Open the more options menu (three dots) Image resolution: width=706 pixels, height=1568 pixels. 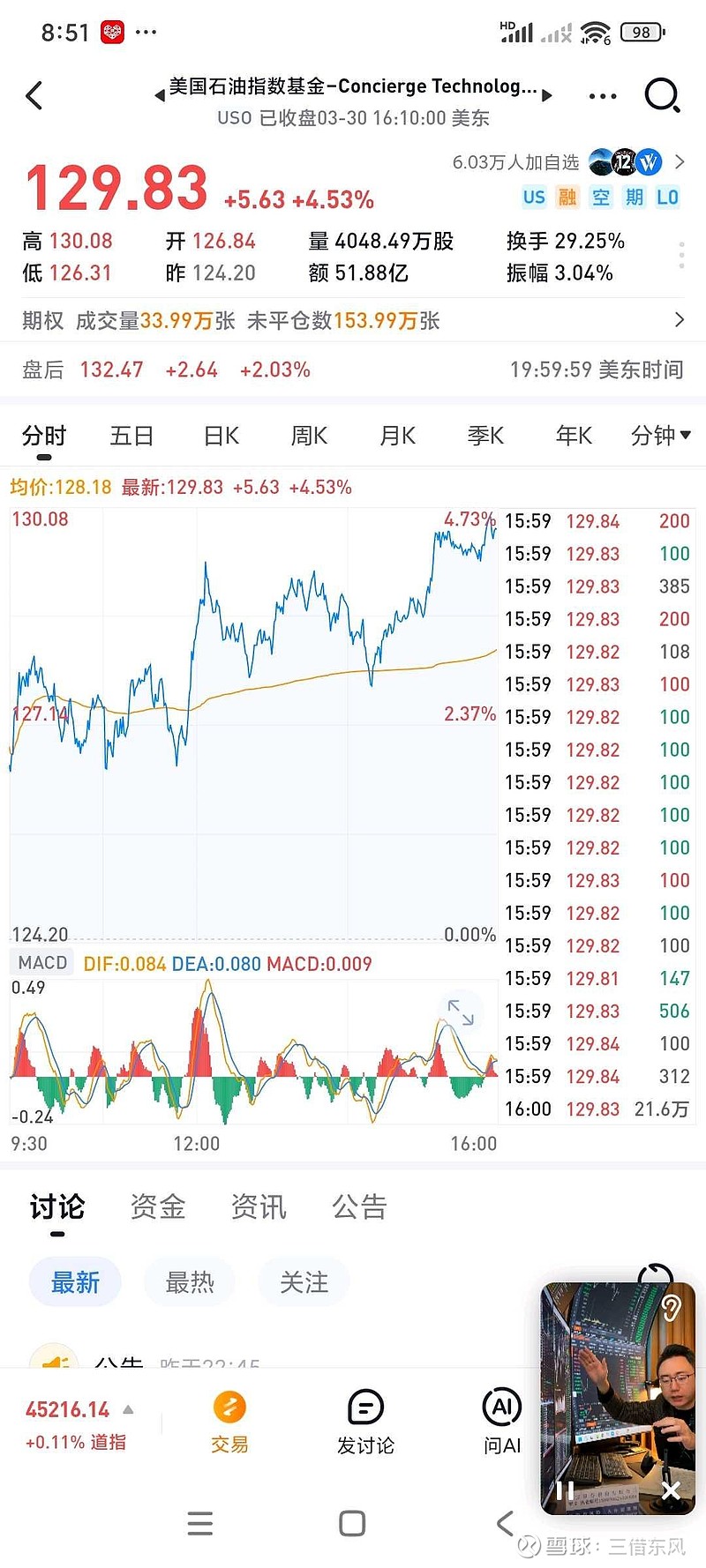(x=602, y=95)
